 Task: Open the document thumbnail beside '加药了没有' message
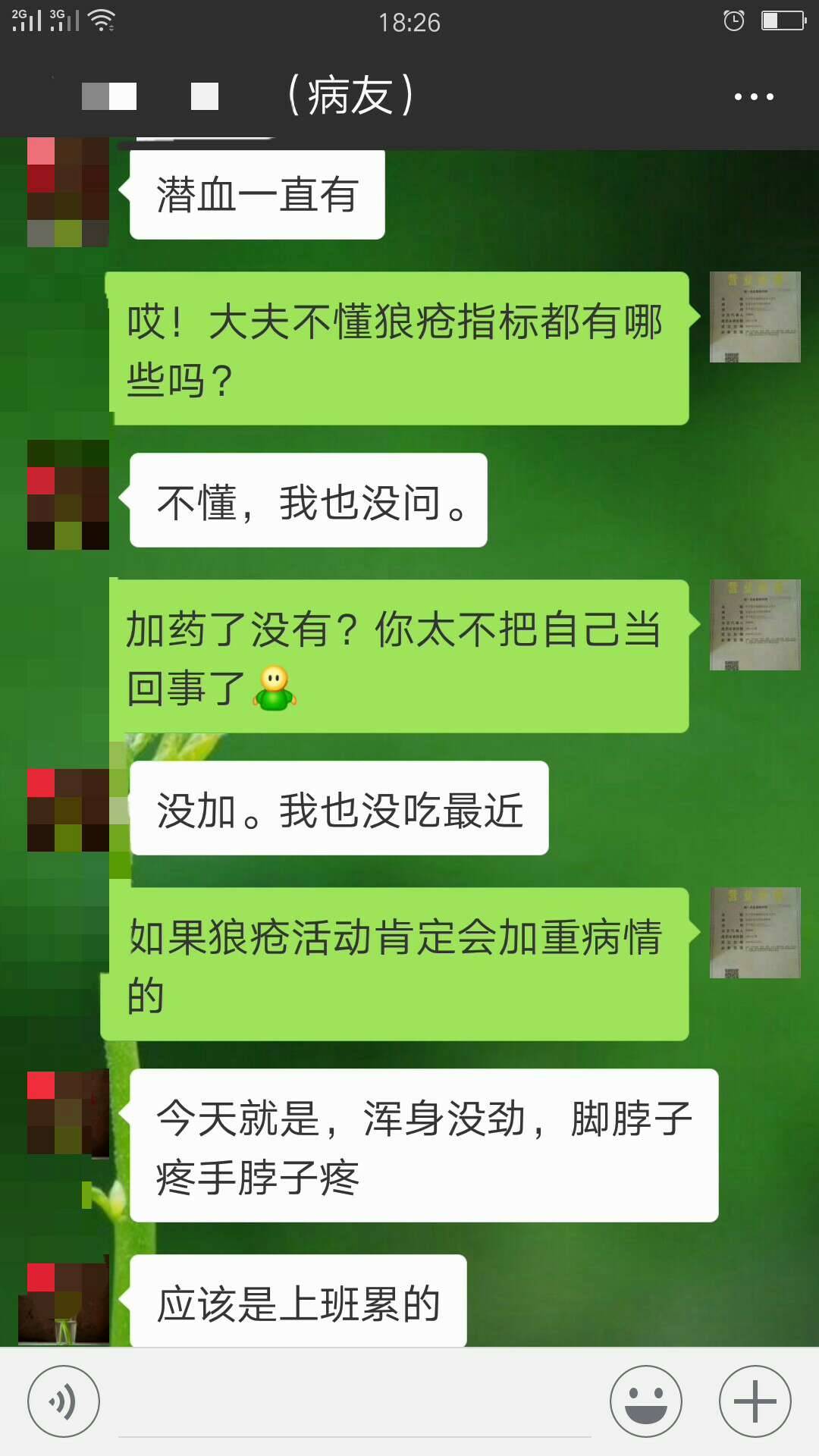(x=755, y=626)
